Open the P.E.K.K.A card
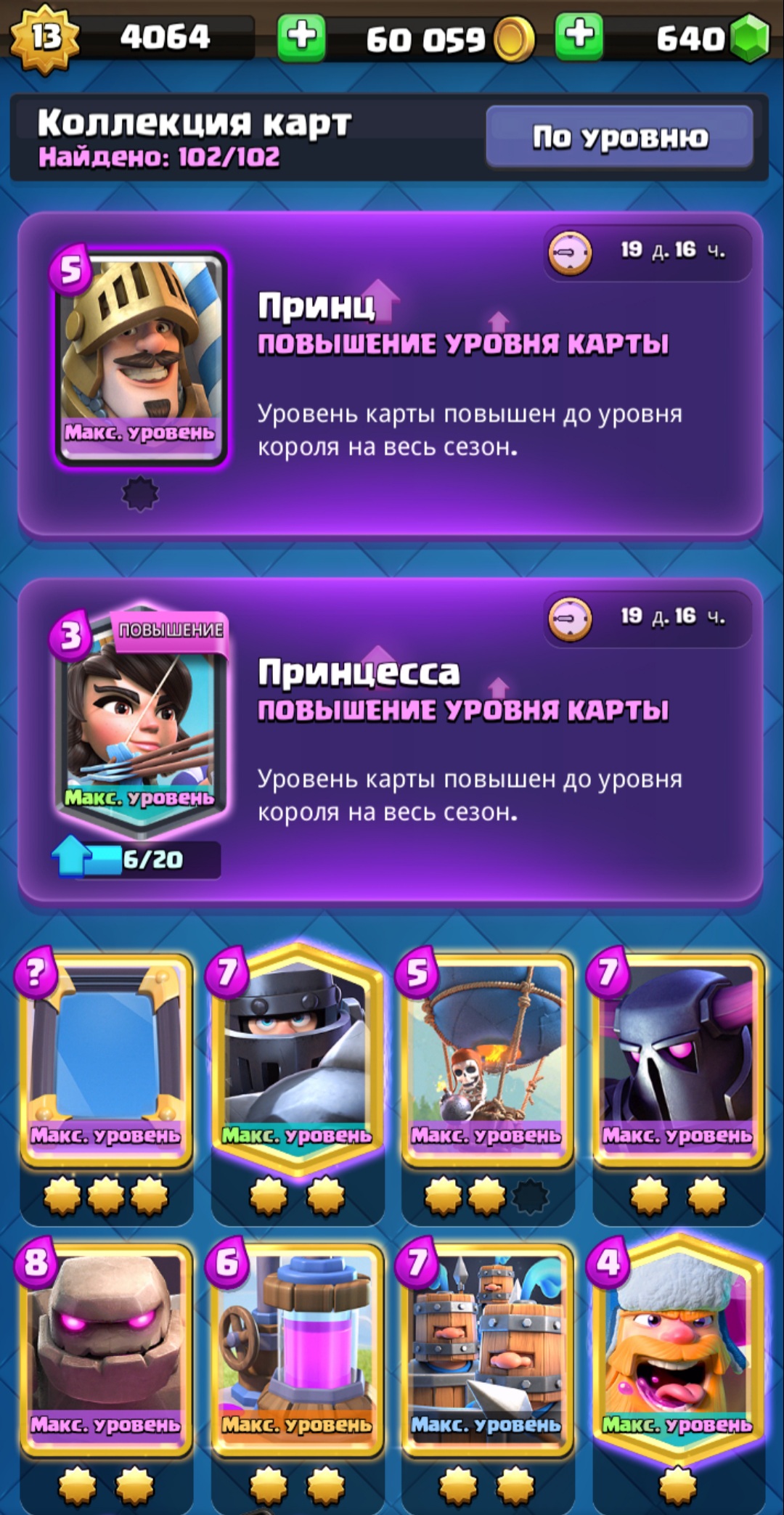 [678, 1060]
